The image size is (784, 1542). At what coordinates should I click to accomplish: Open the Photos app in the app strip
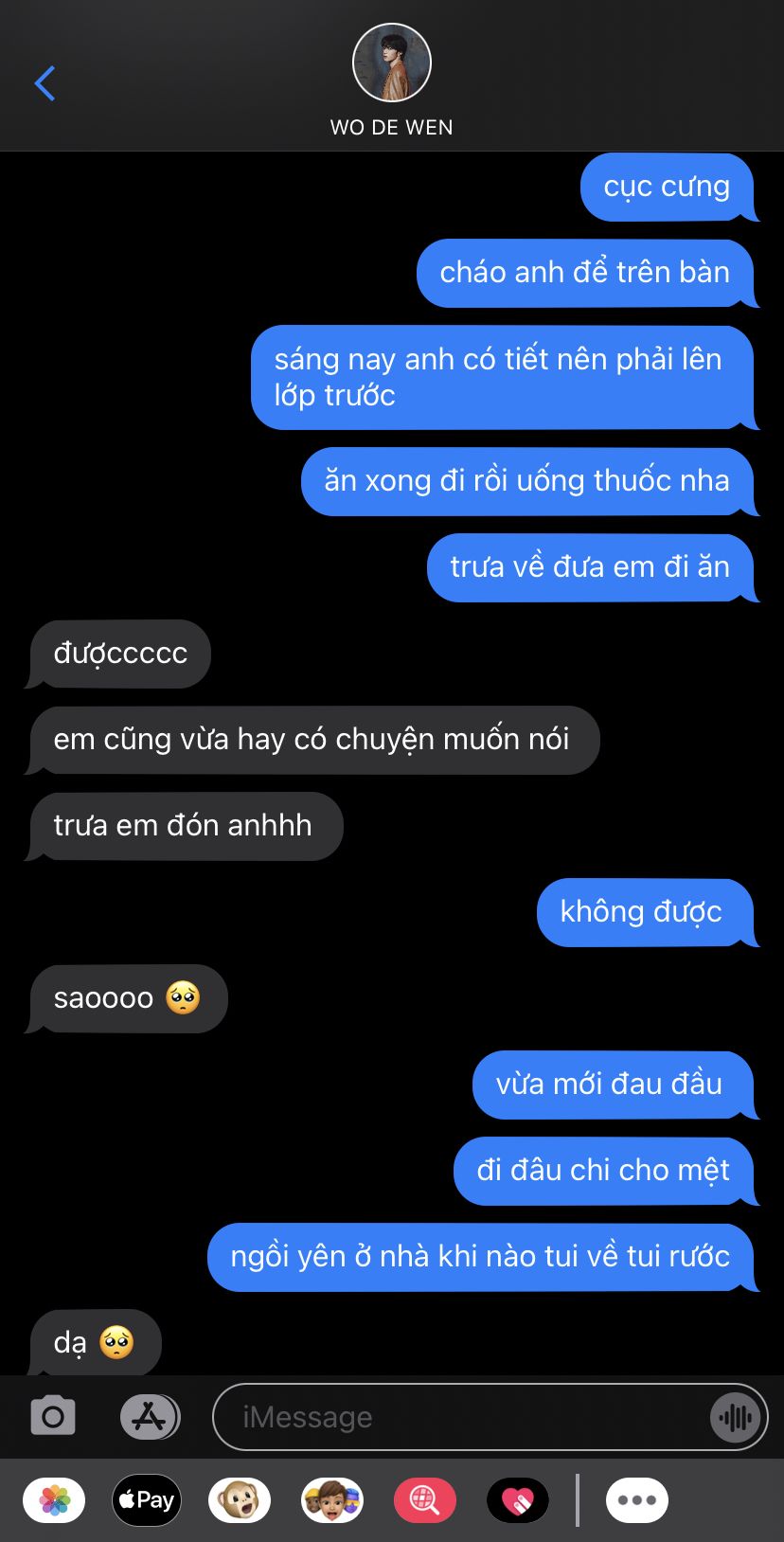coord(54,1500)
